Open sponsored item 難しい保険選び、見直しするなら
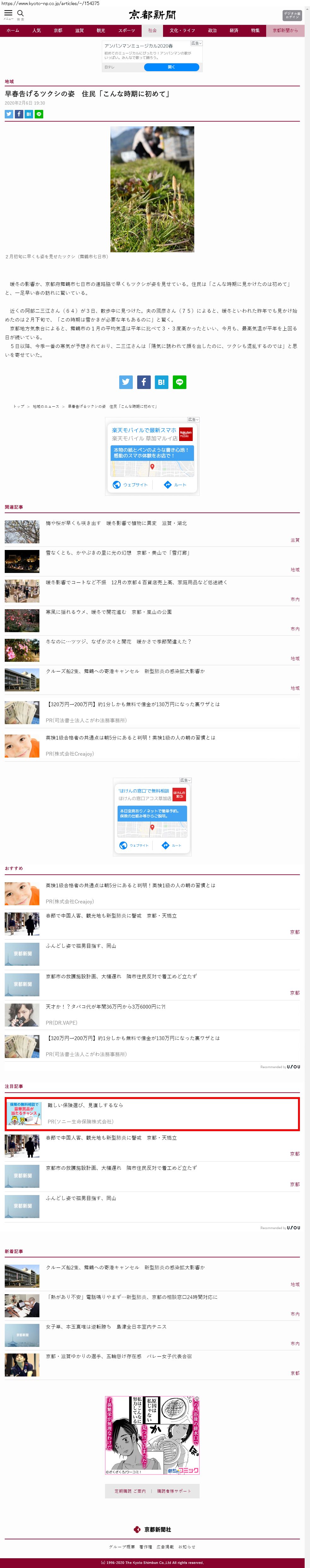This screenshot has height=1568, width=310. point(85,1105)
